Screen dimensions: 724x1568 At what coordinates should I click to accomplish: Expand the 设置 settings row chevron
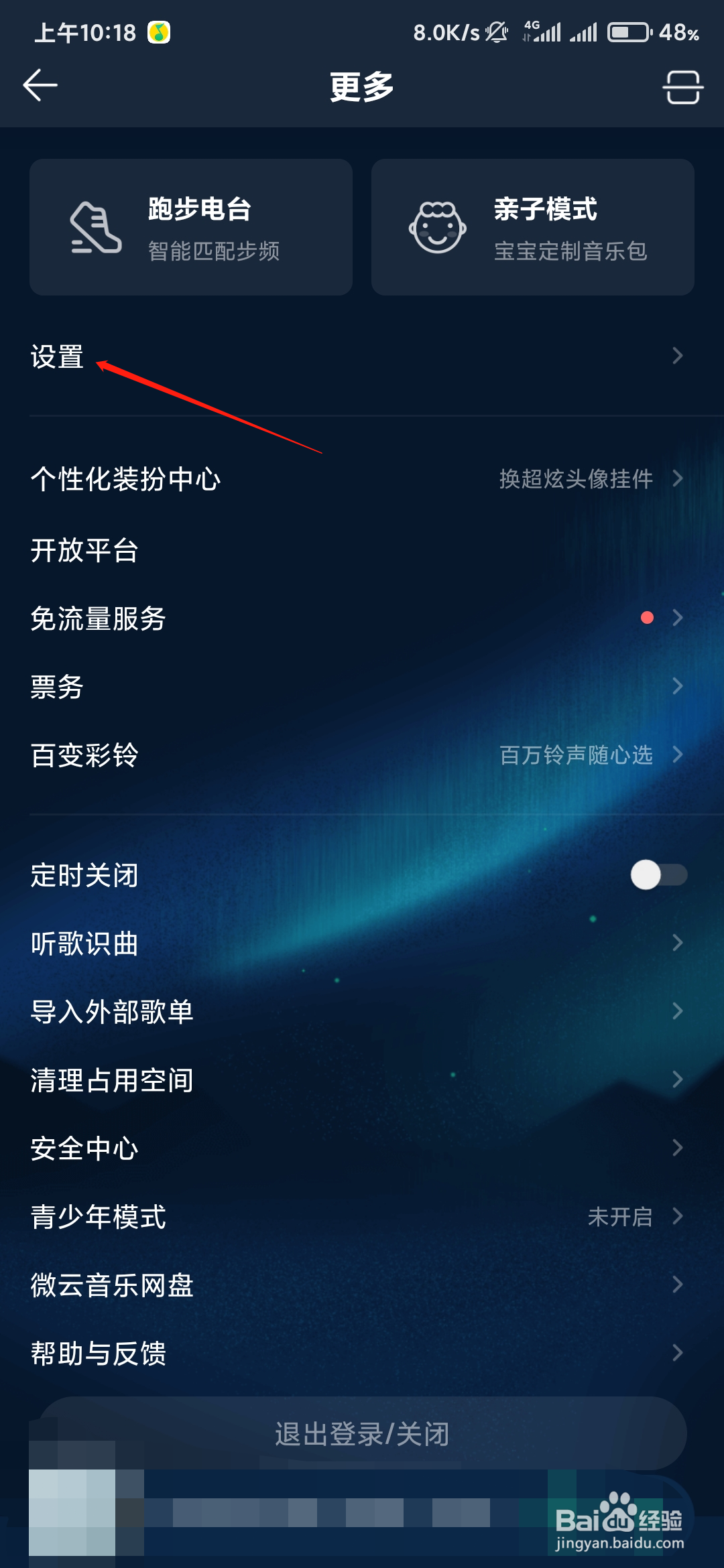[x=678, y=357]
